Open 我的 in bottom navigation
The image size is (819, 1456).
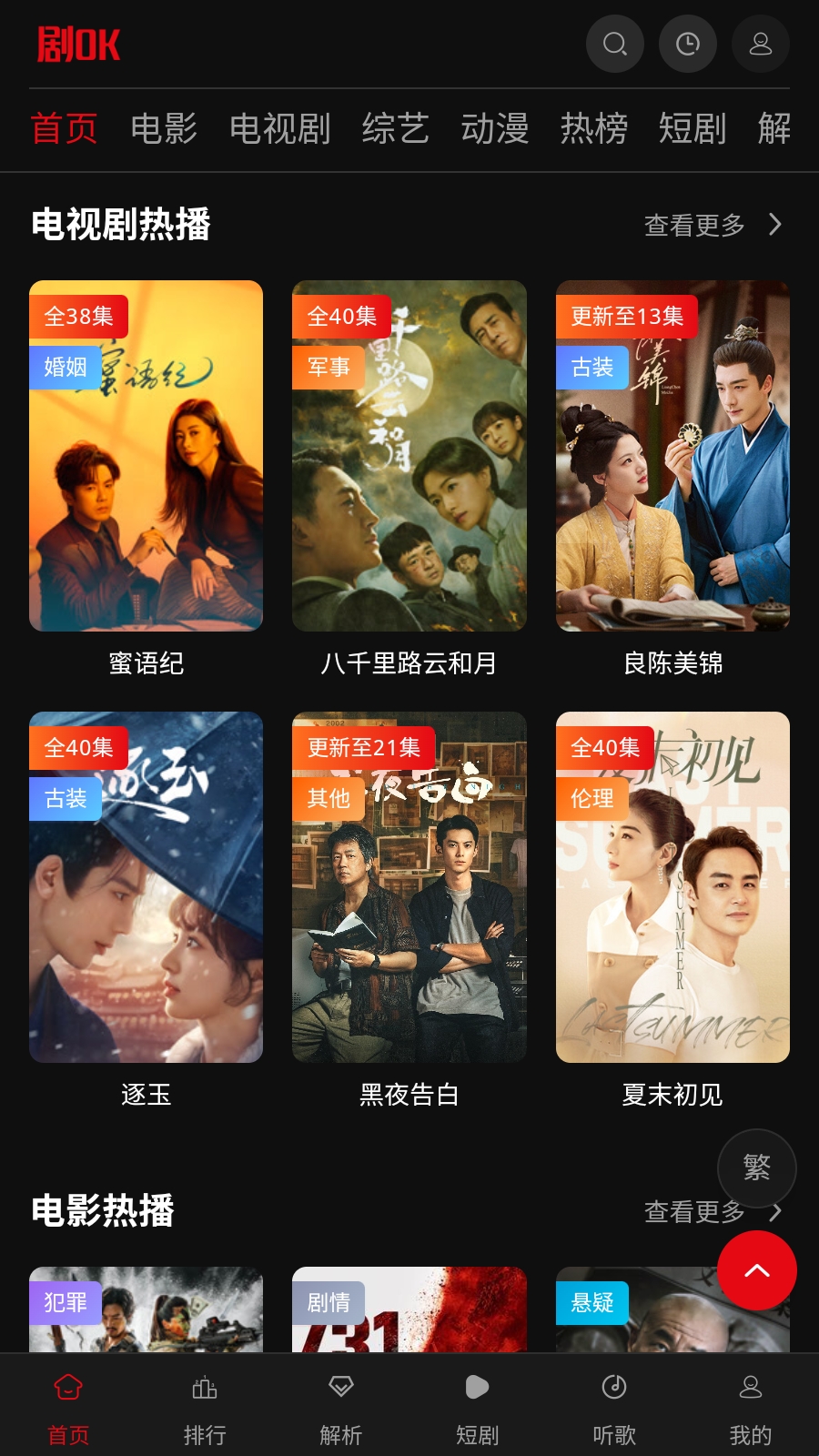tap(751, 1409)
